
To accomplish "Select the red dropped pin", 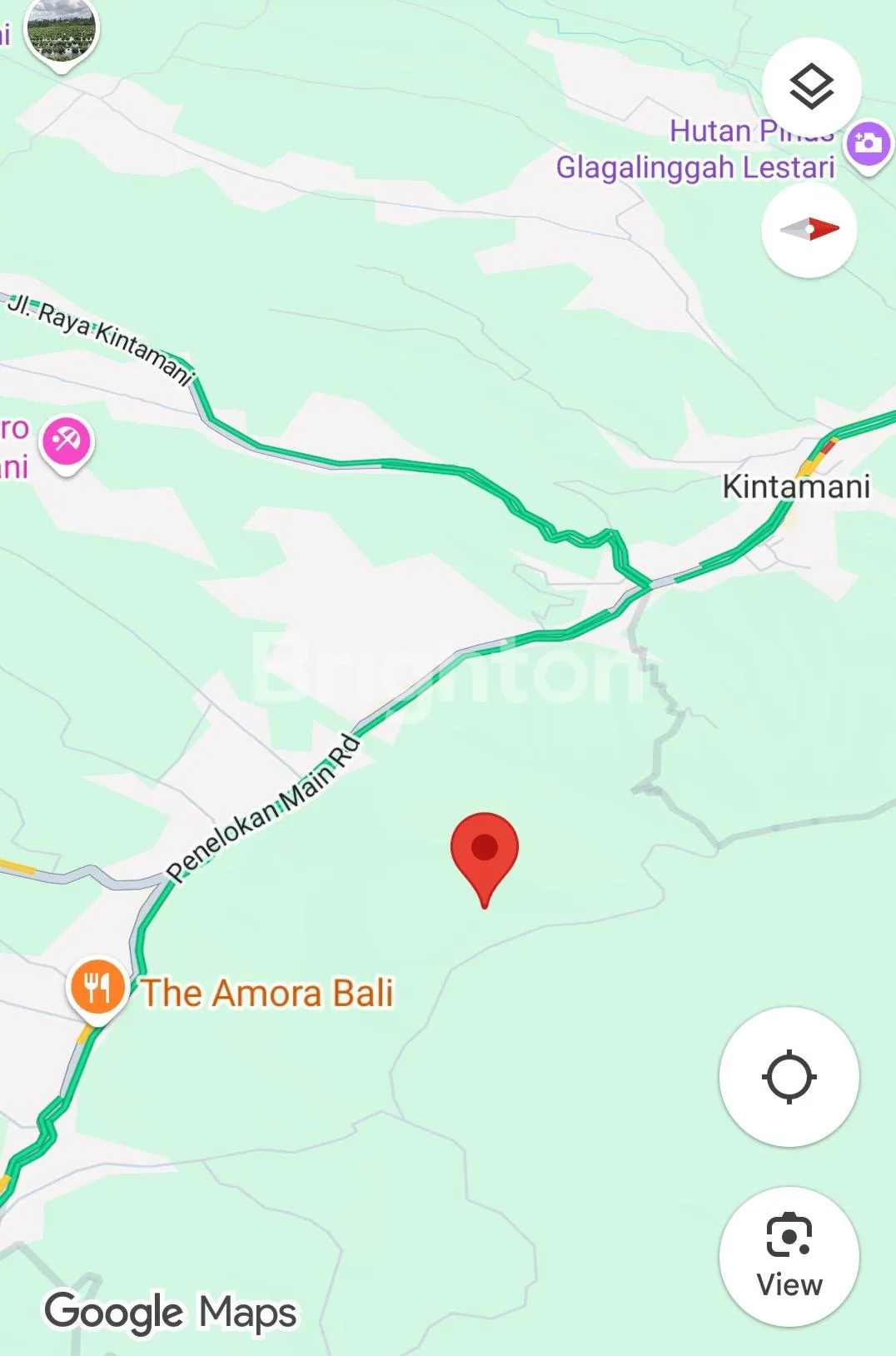I will (x=485, y=851).
